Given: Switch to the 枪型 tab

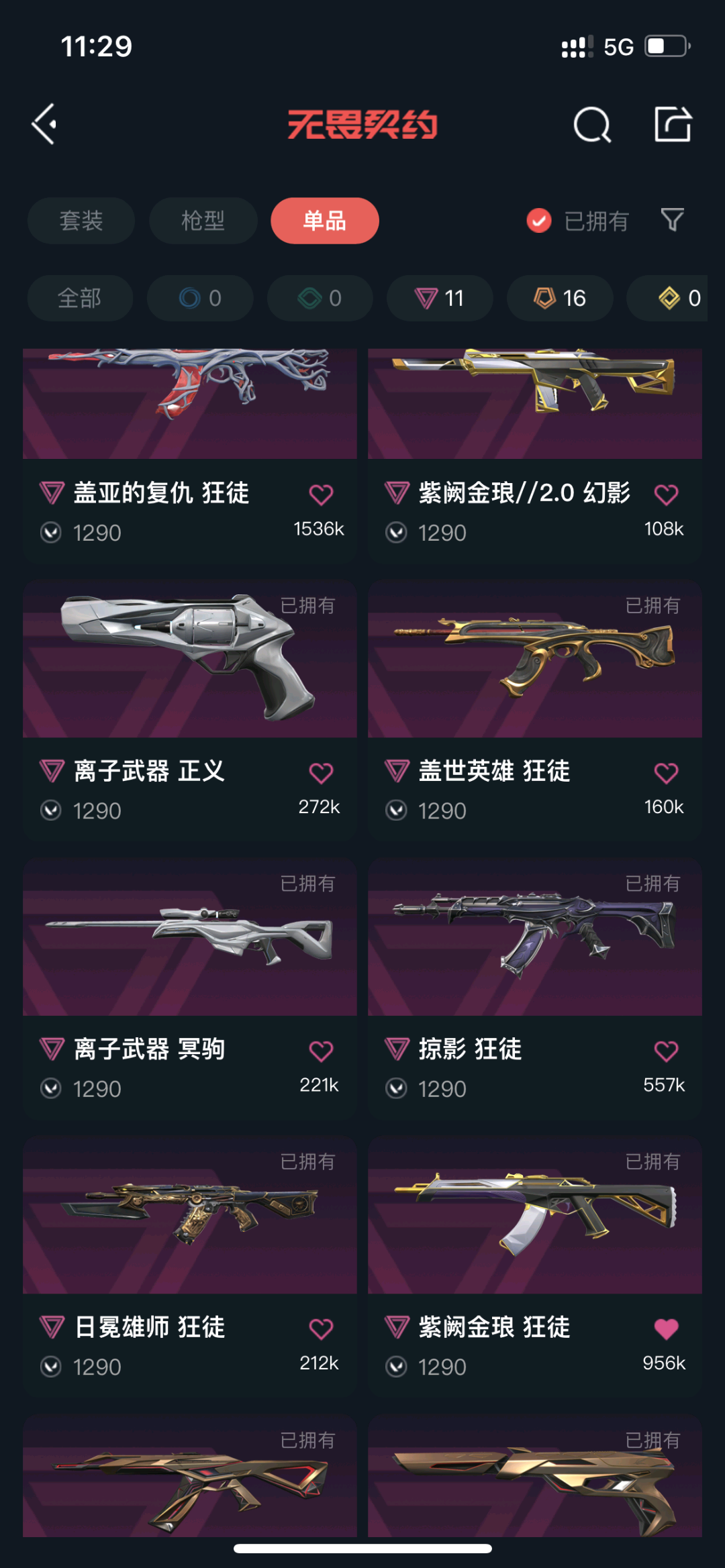Looking at the screenshot, I should pos(203,221).
